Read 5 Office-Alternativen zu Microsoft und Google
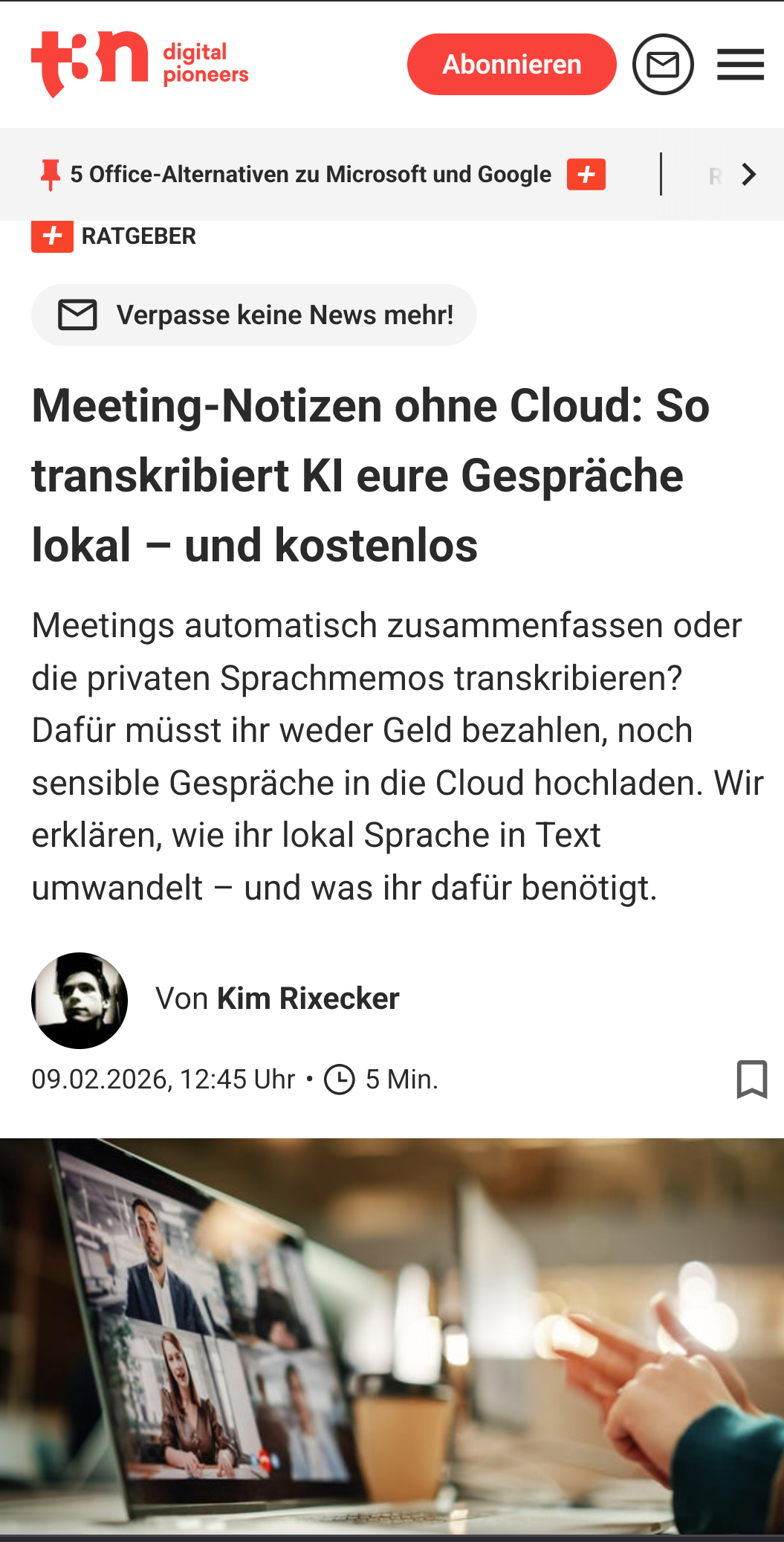The height and width of the screenshot is (1542, 784). [x=311, y=175]
